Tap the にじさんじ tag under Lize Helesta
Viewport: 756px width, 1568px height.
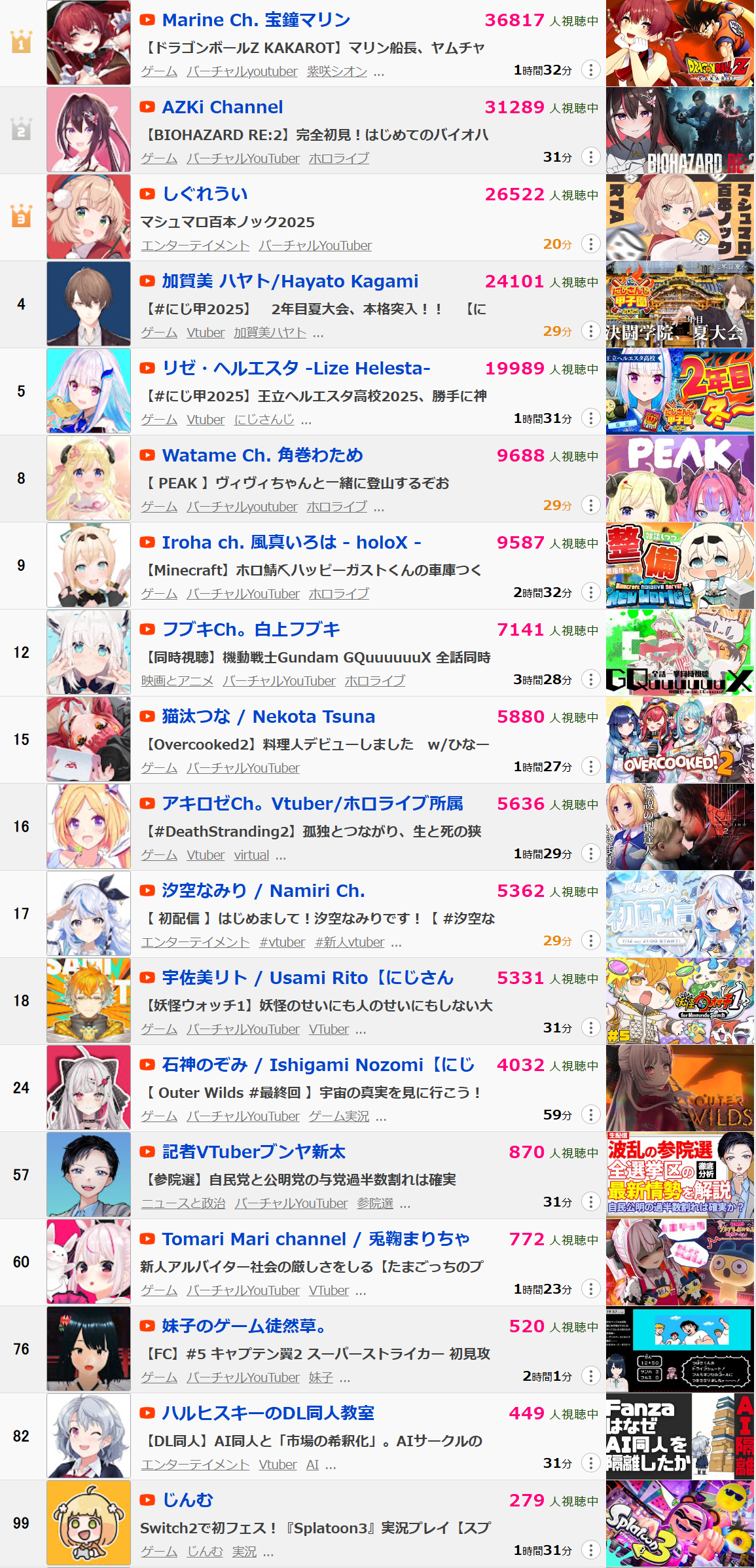[x=264, y=420]
